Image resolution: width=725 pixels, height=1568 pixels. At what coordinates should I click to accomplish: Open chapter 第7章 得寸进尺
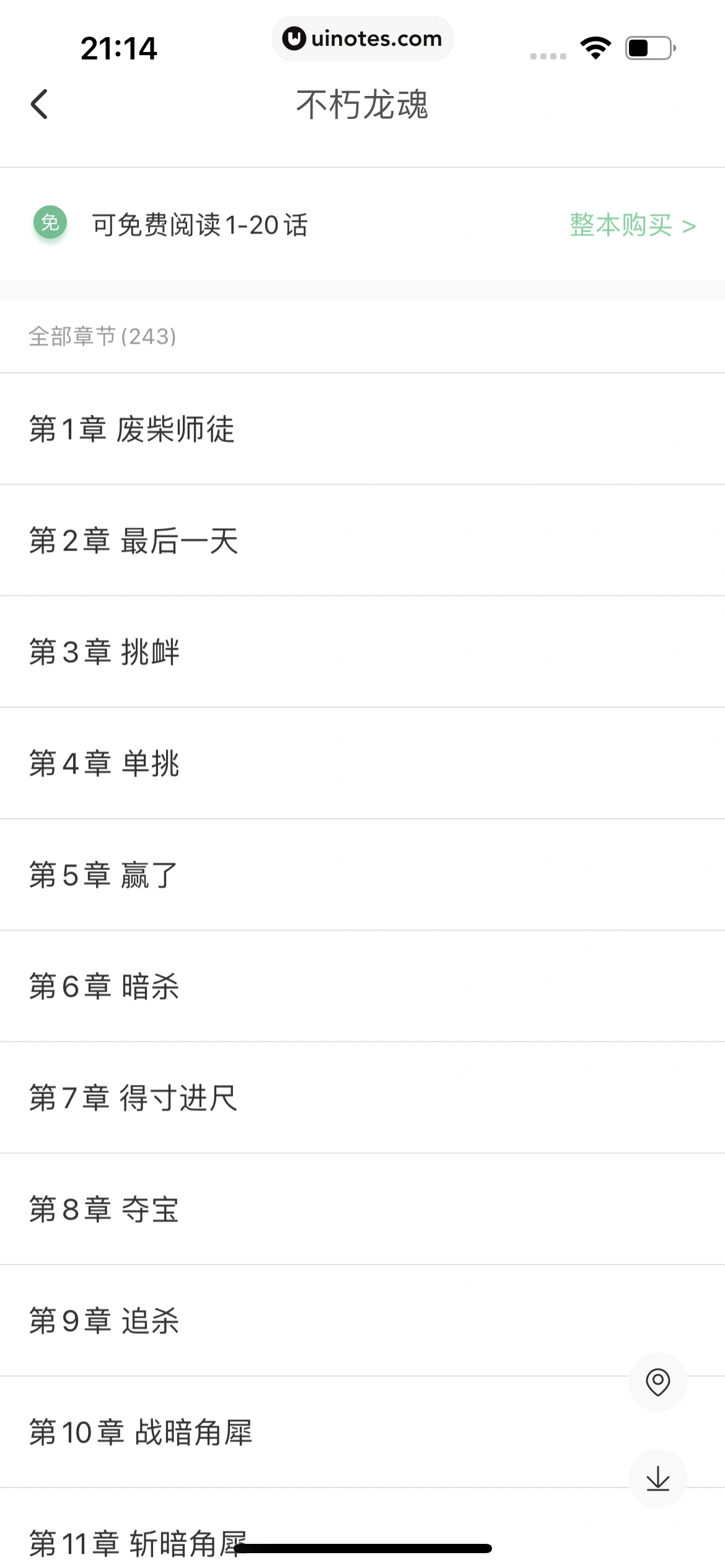coord(133,1099)
